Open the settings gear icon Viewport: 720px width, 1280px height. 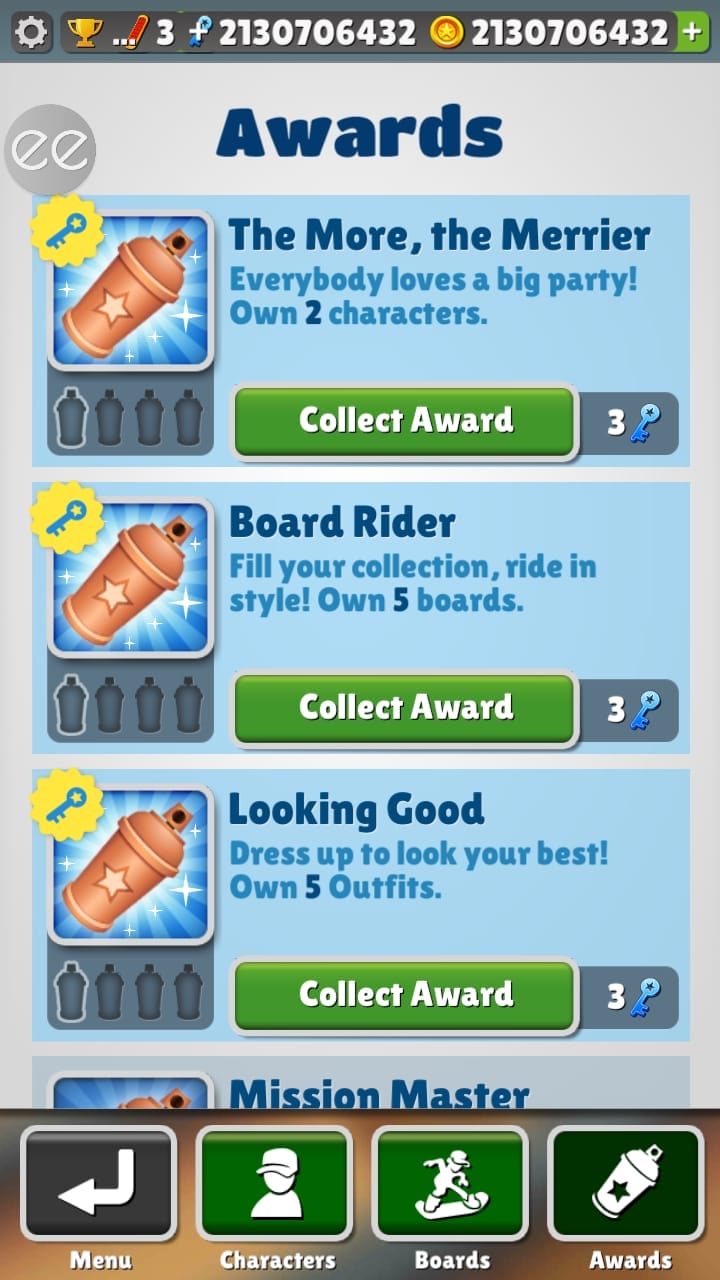coord(31,33)
